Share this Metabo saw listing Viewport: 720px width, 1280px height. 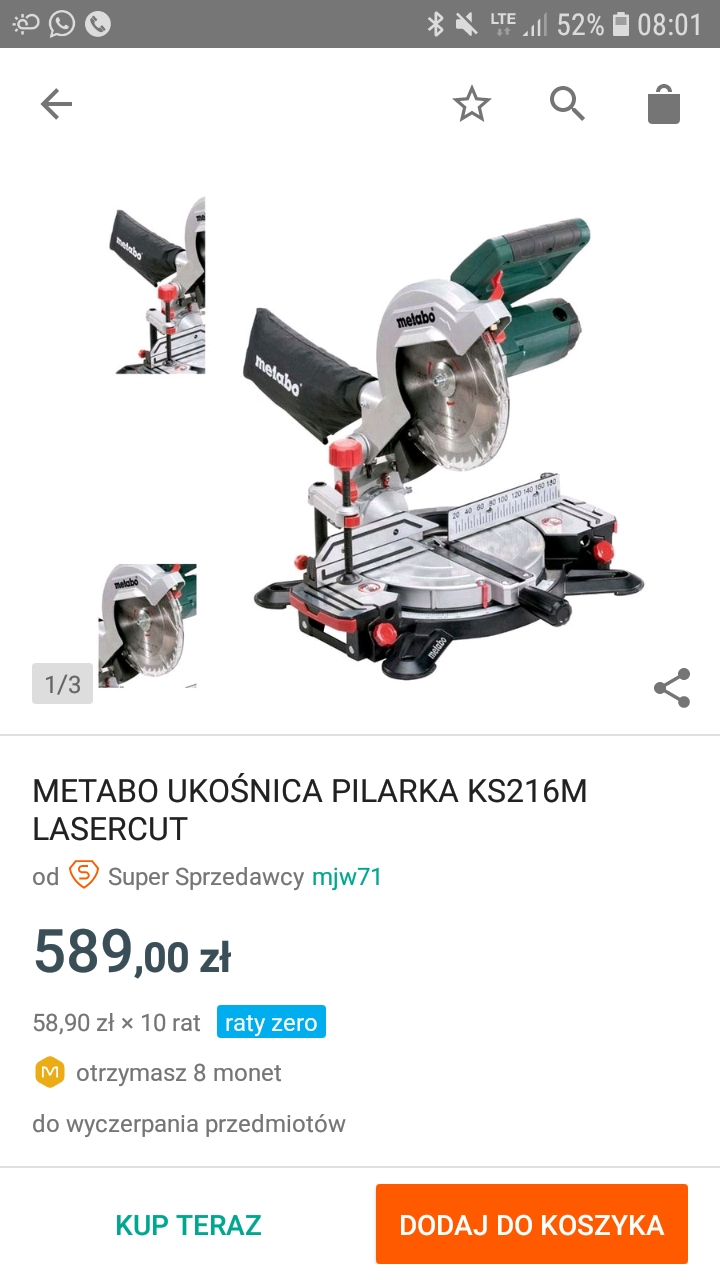672,688
